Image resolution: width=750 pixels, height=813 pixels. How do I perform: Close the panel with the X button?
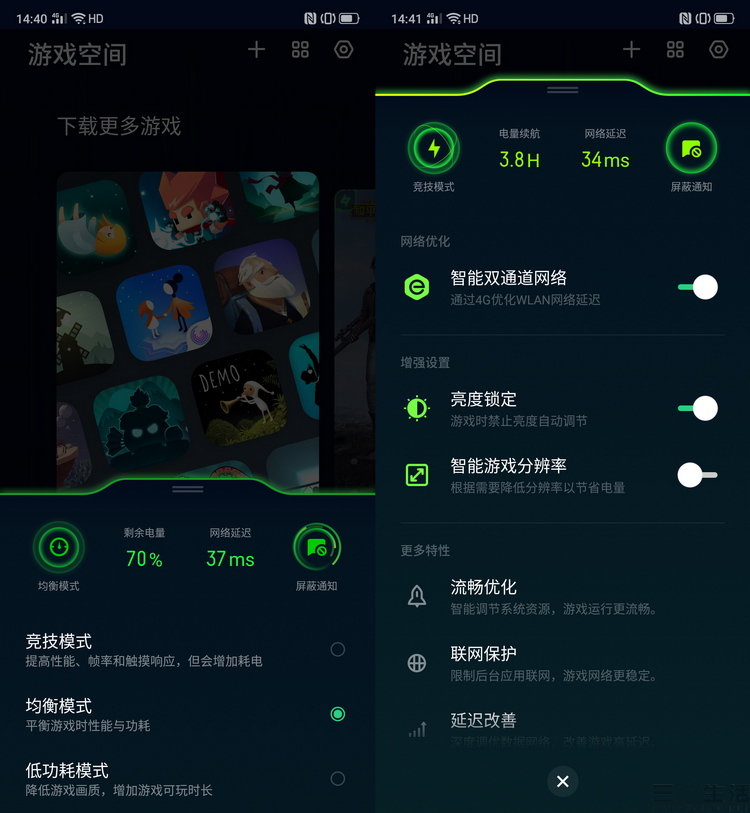point(563,781)
